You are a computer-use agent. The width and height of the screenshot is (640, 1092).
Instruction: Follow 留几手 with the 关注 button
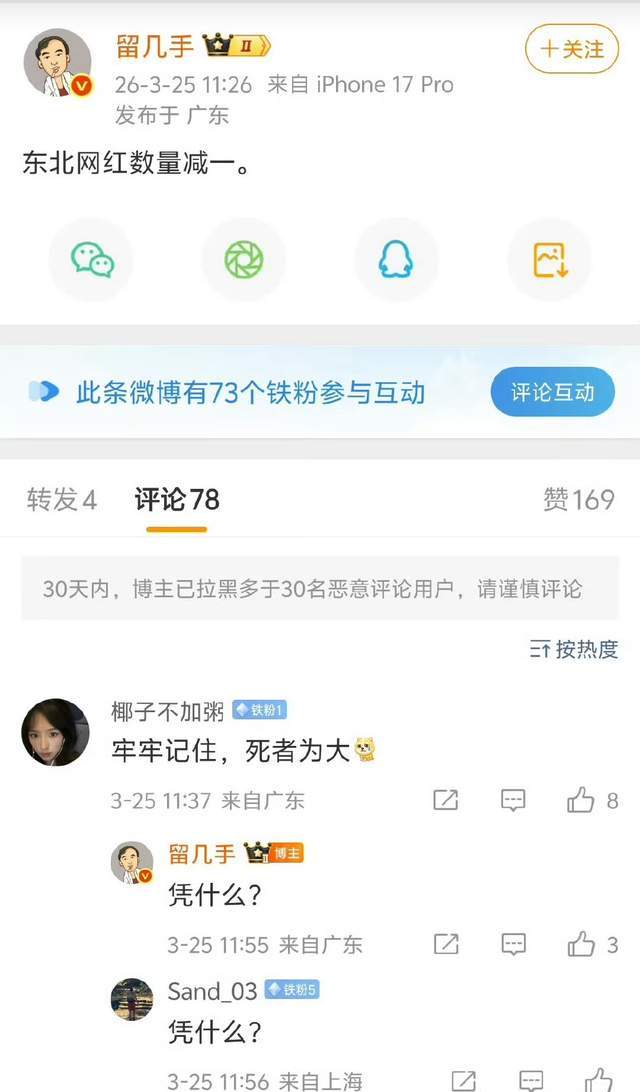click(x=572, y=49)
